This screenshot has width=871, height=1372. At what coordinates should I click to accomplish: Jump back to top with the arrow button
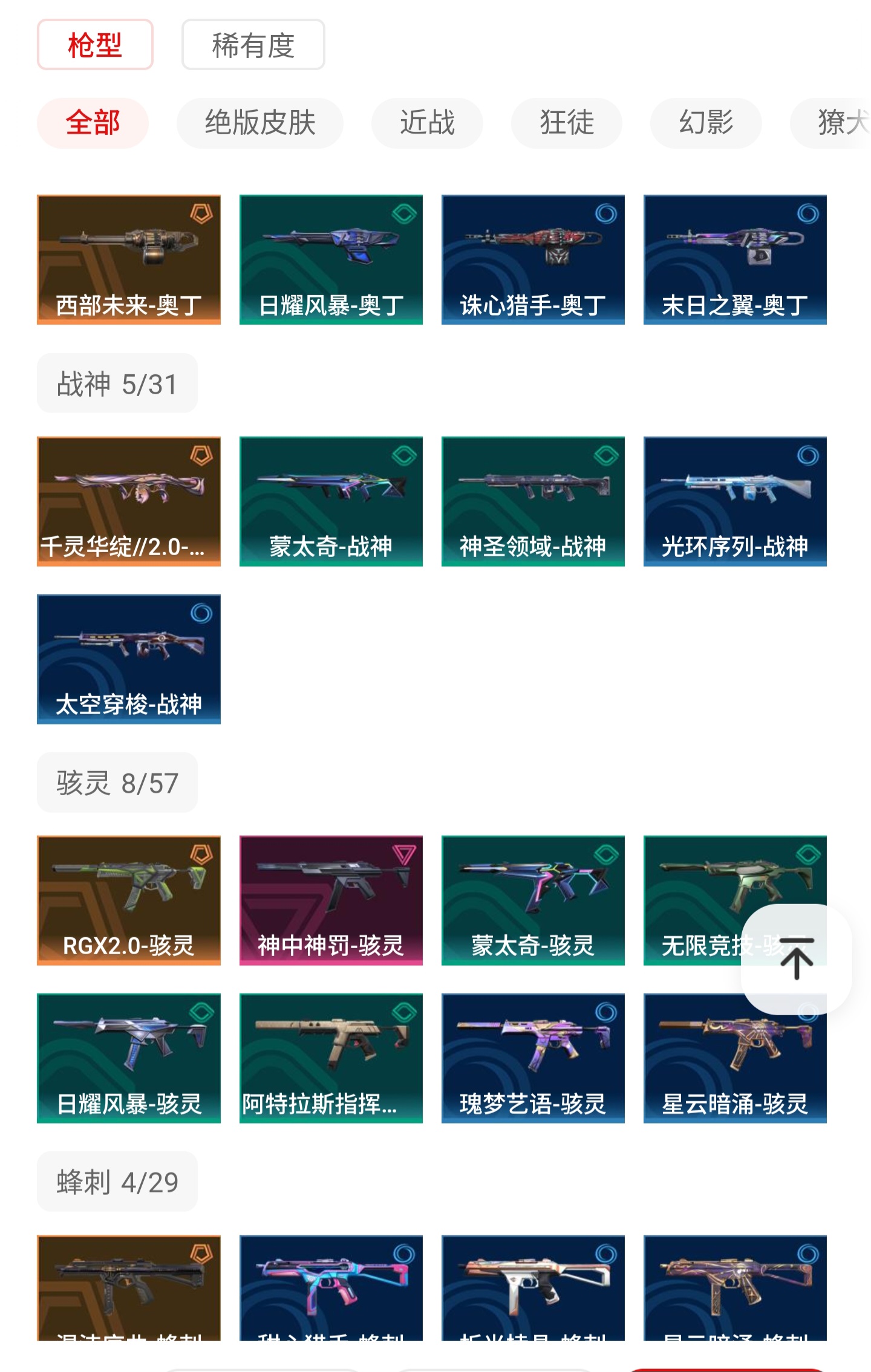(796, 958)
